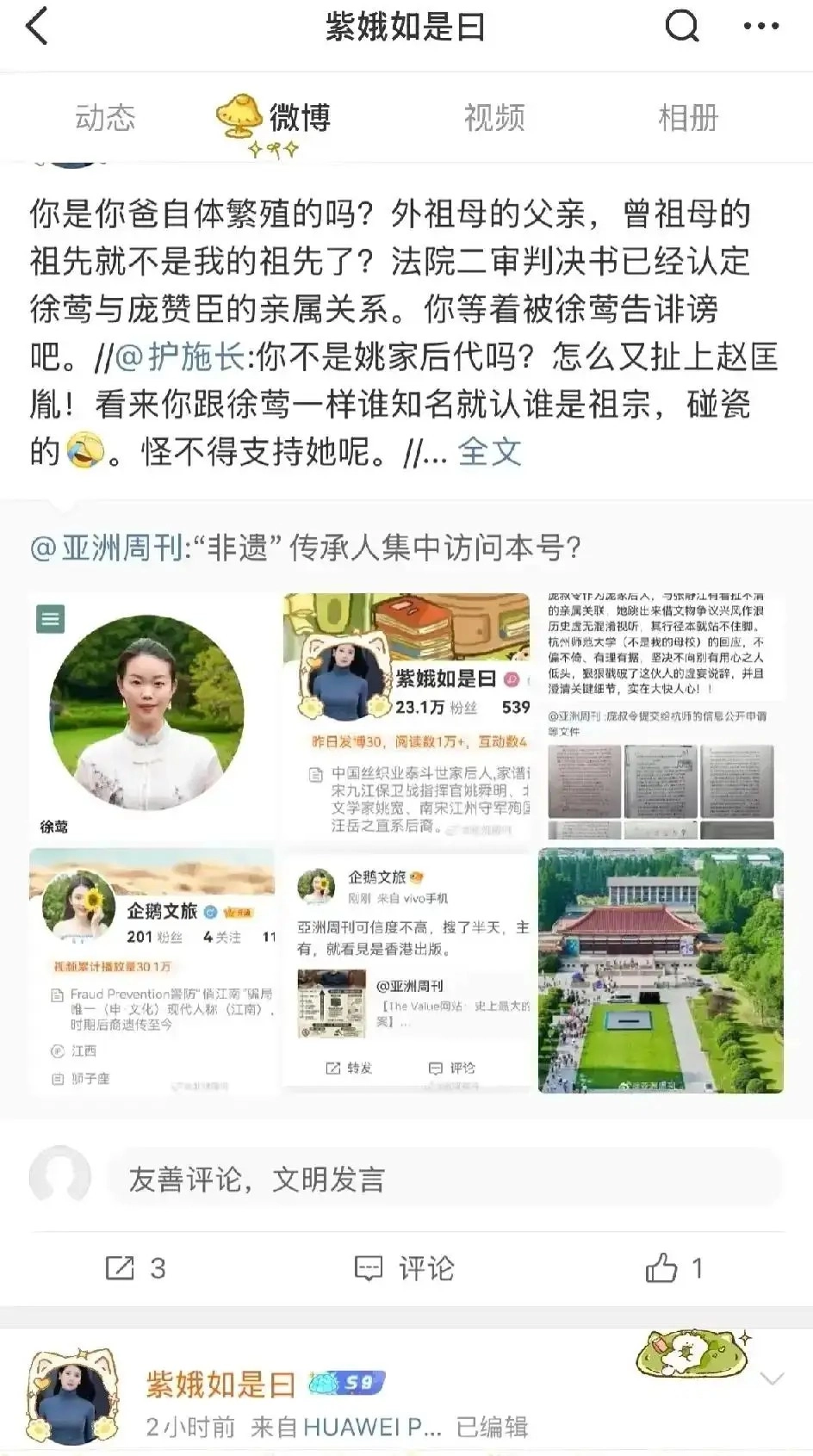This screenshot has width=813, height=1456.
Task: Open the palace courtyard photo thumbnail
Action: click(663, 971)
